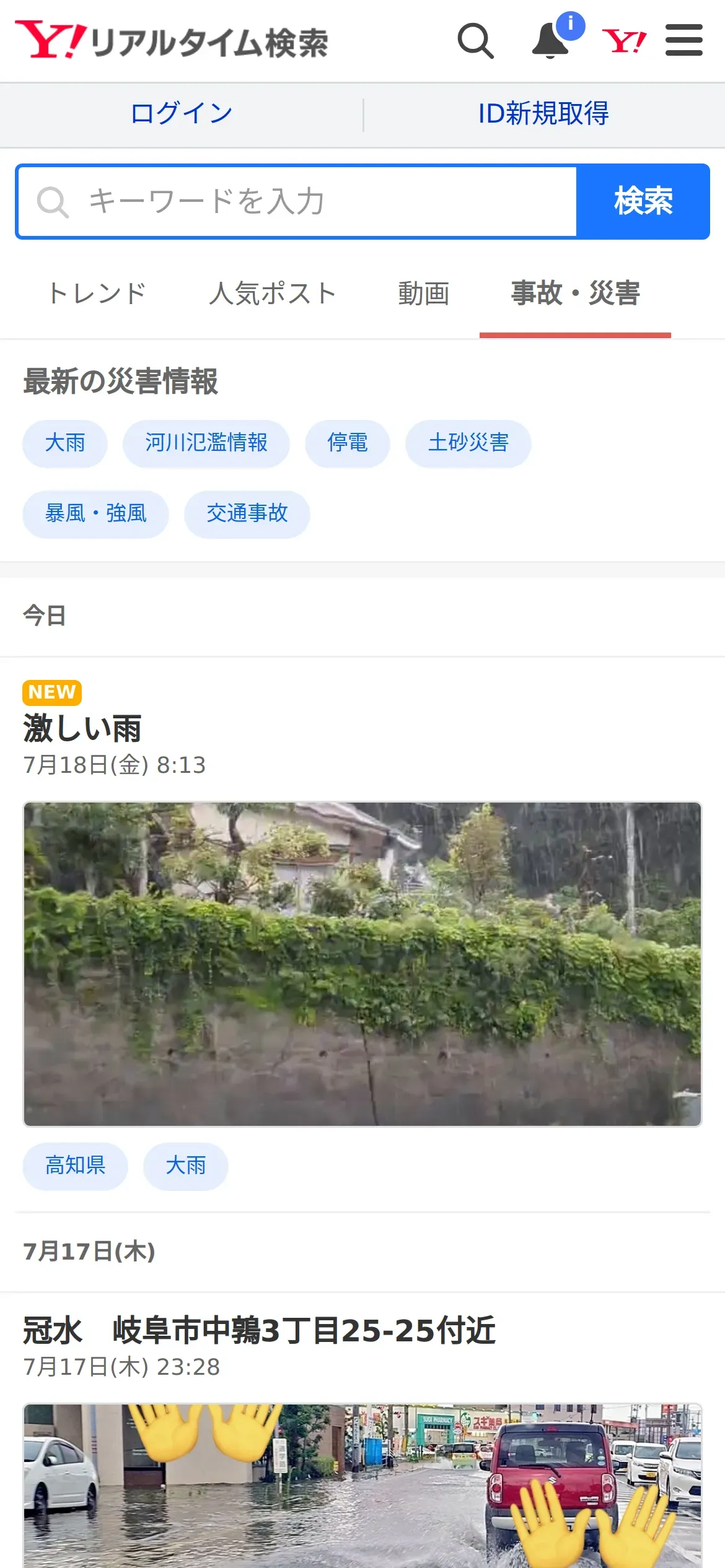The image size is (725, 1568).
Task: Select the 暴風・強風 chip
Action: [x=95, y=514]
